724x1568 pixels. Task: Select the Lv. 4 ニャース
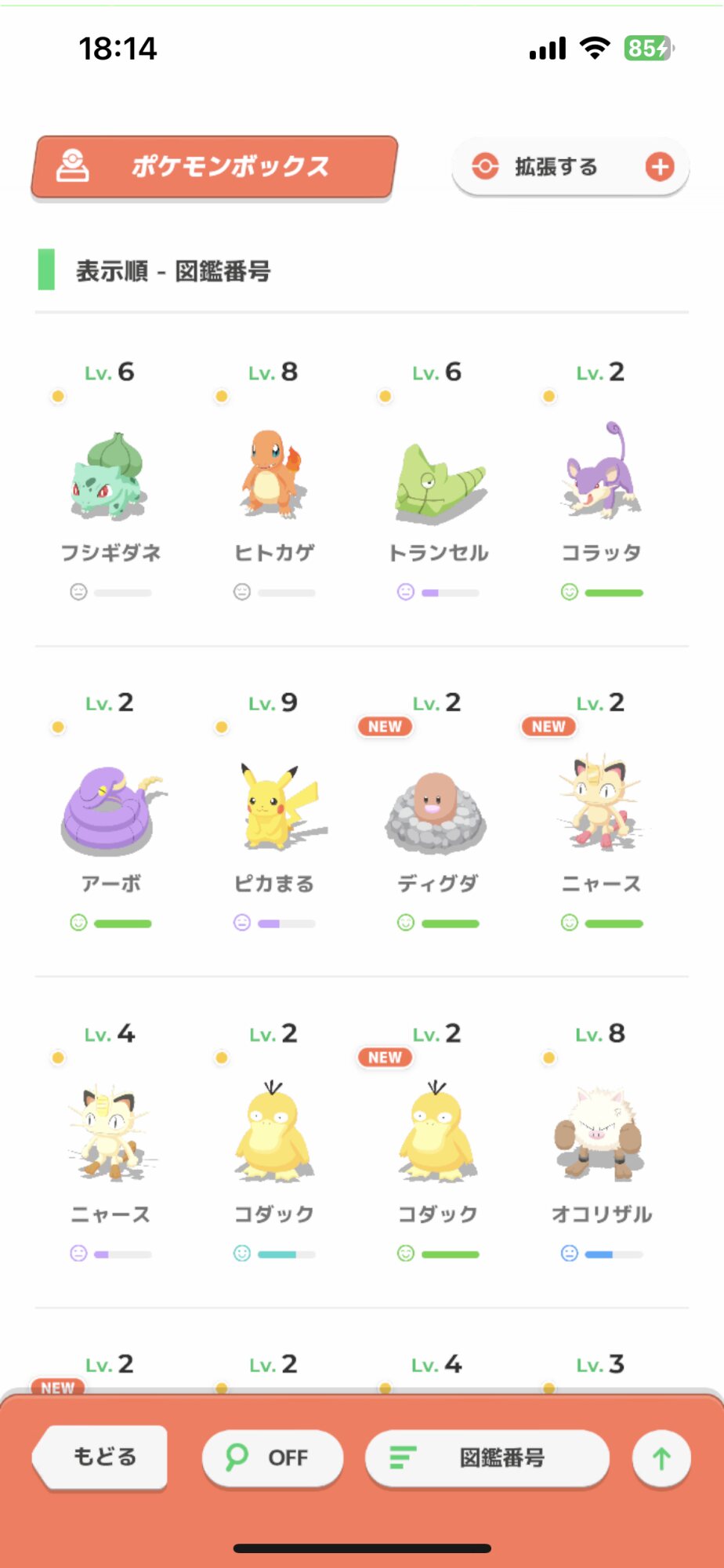[110, 1138]
